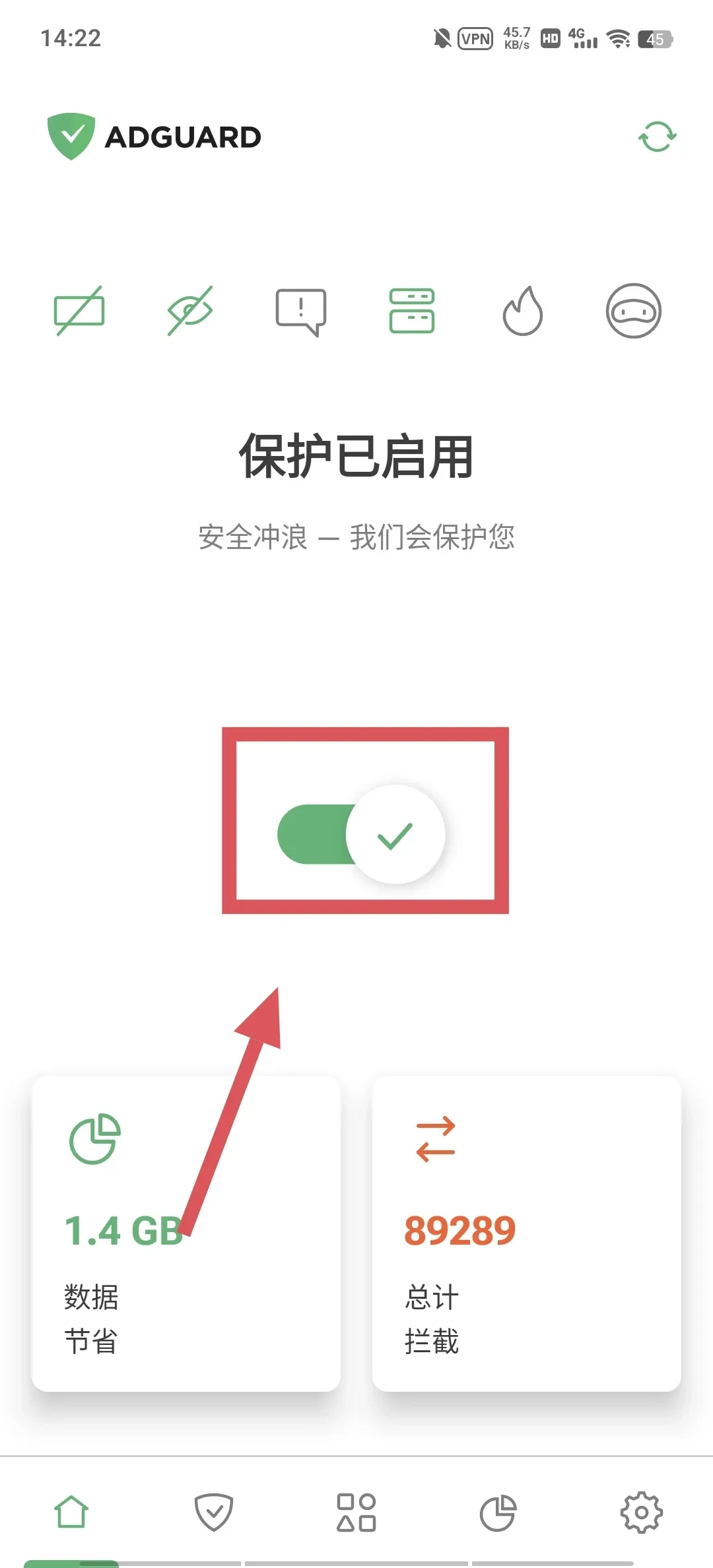Switch to the Settings gear tab
Image resolution: width=713 pixels, height=1568 pixels.
pos(641,1513)
